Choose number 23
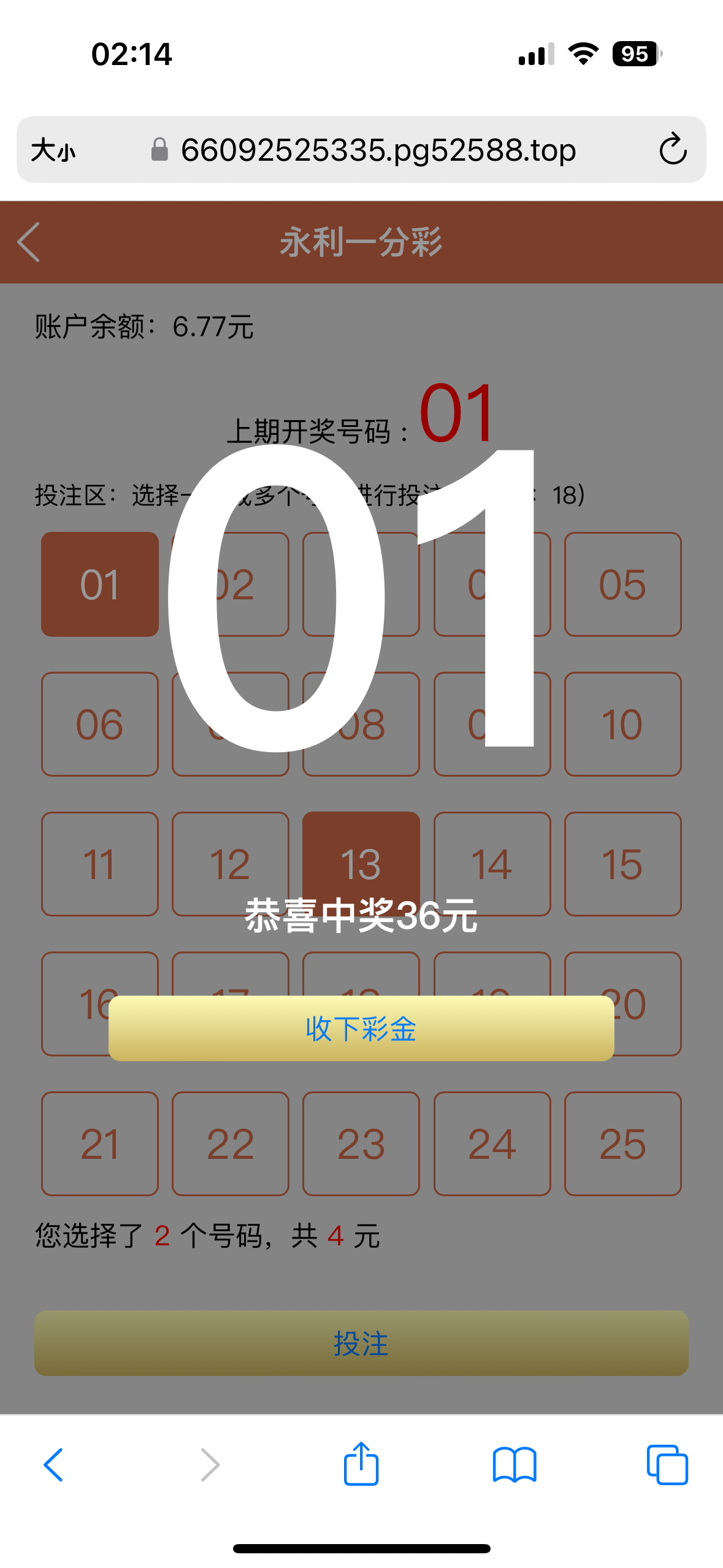The height and width of the screenshot is (1568, 723). [361, 1143]
